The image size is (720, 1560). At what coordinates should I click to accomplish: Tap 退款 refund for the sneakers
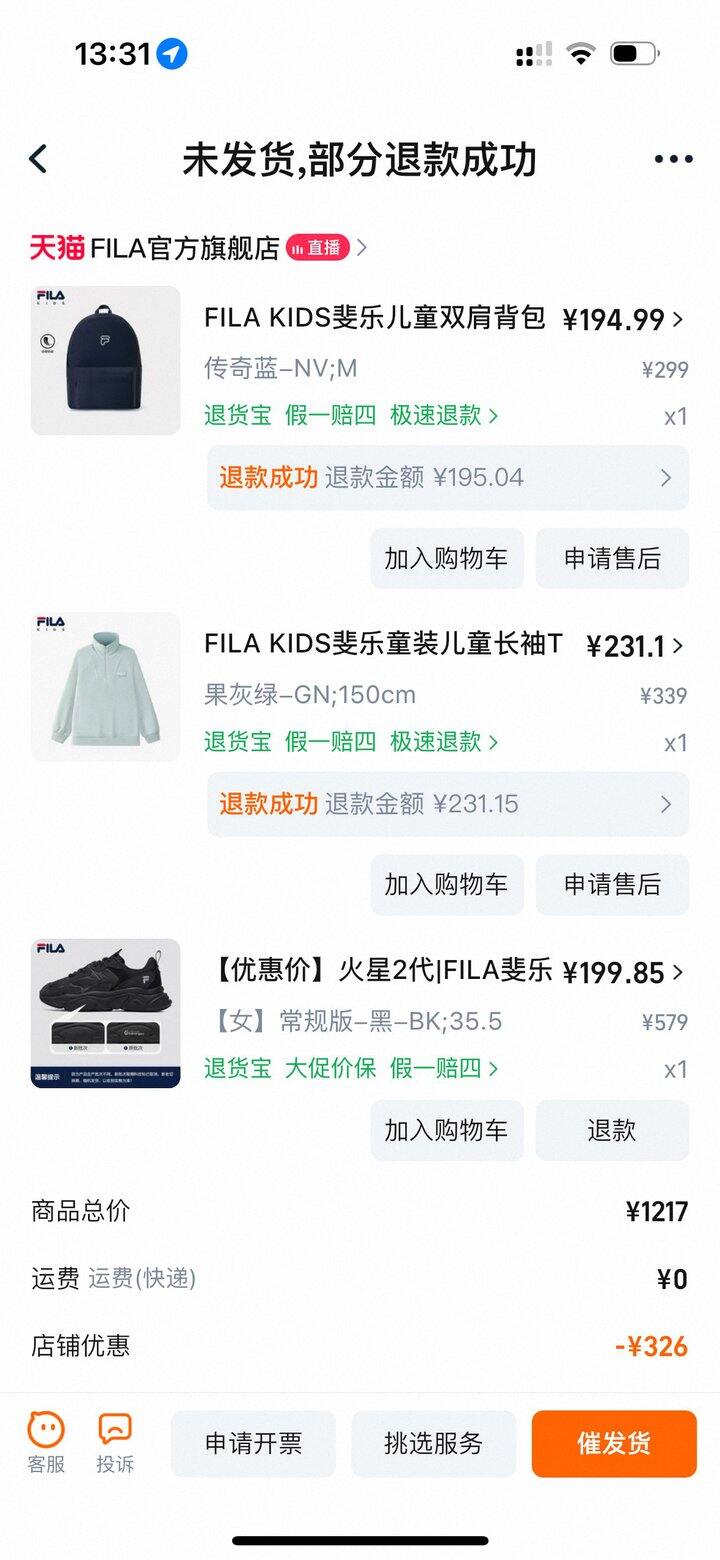click(x=613, y=1130)
